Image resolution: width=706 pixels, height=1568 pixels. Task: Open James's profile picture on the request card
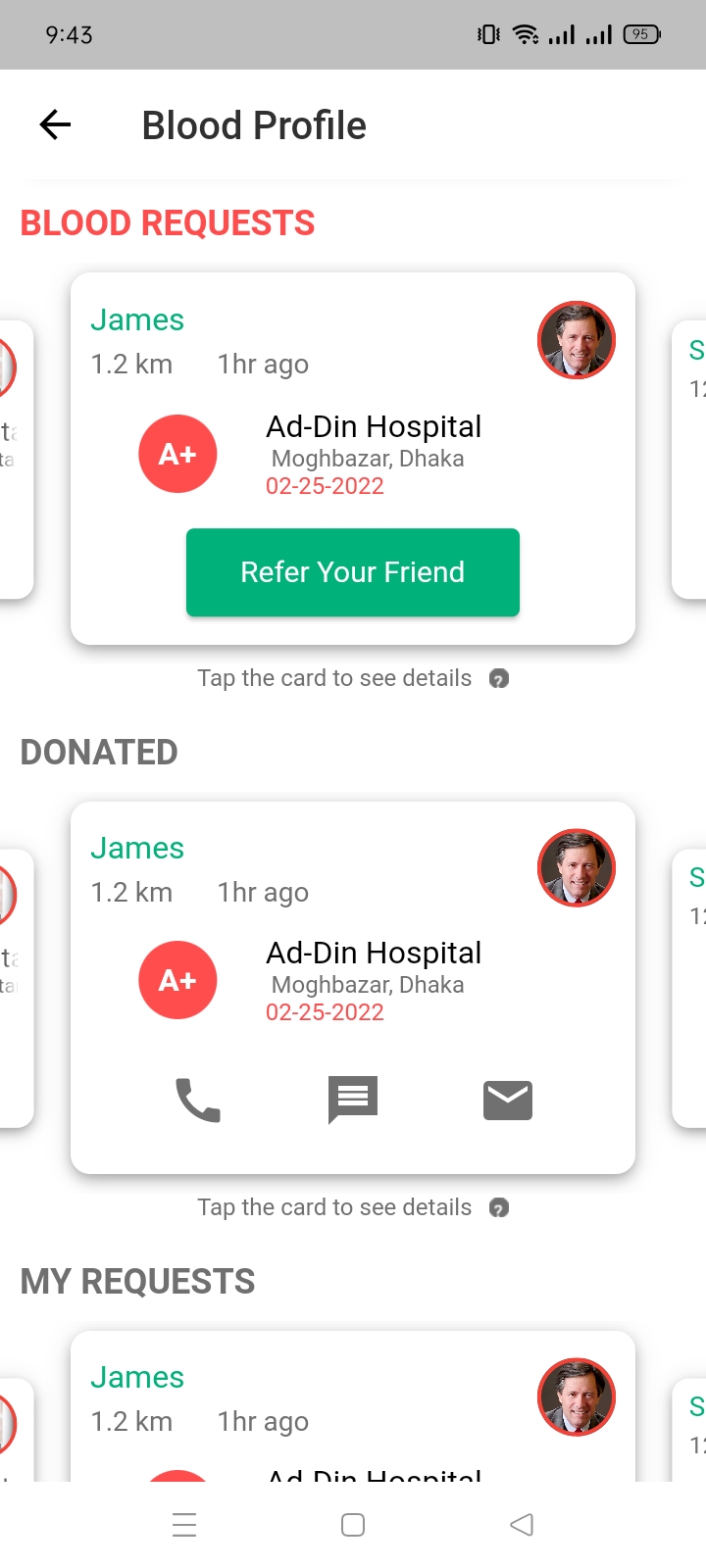tap(576, 340)
